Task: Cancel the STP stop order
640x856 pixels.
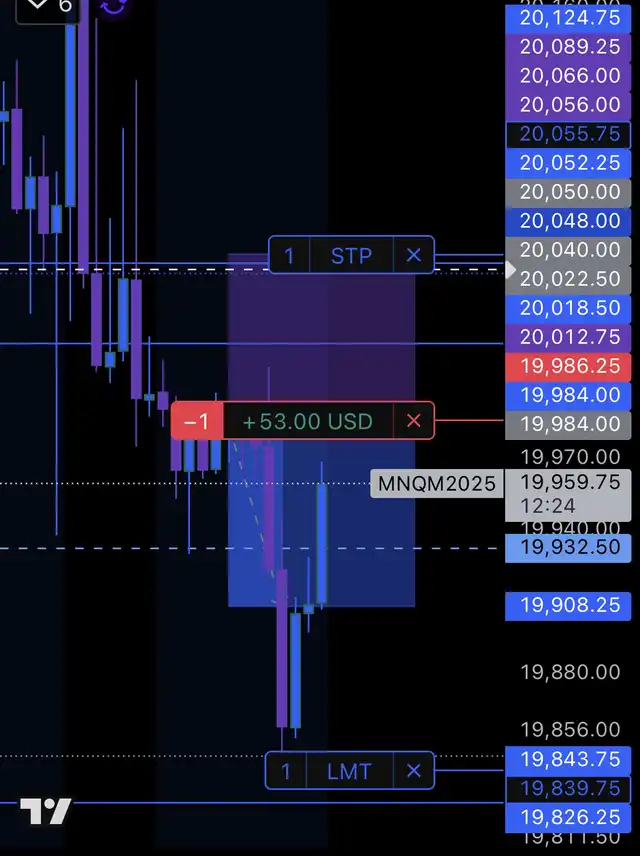Action: click(414, 256)
